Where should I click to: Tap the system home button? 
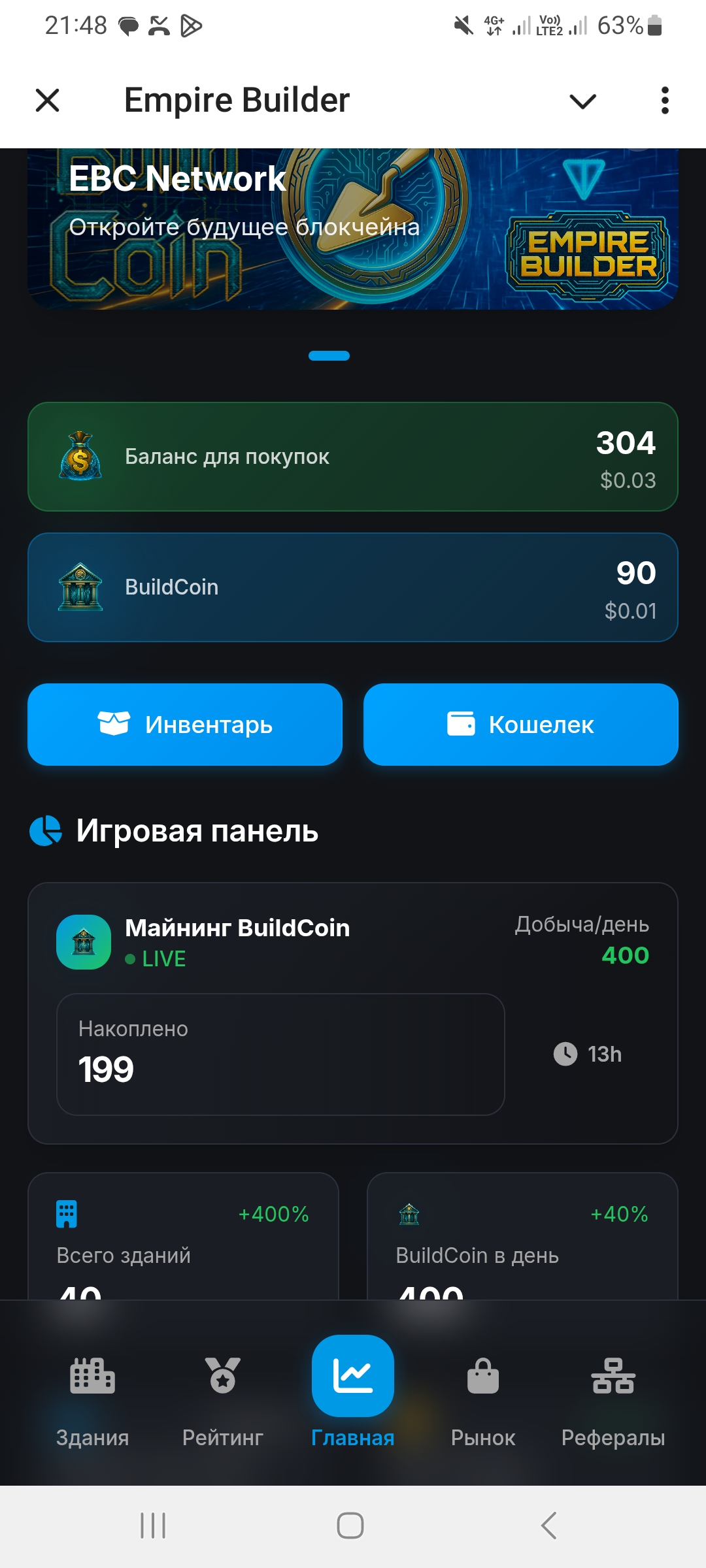tap(350, 1526)
